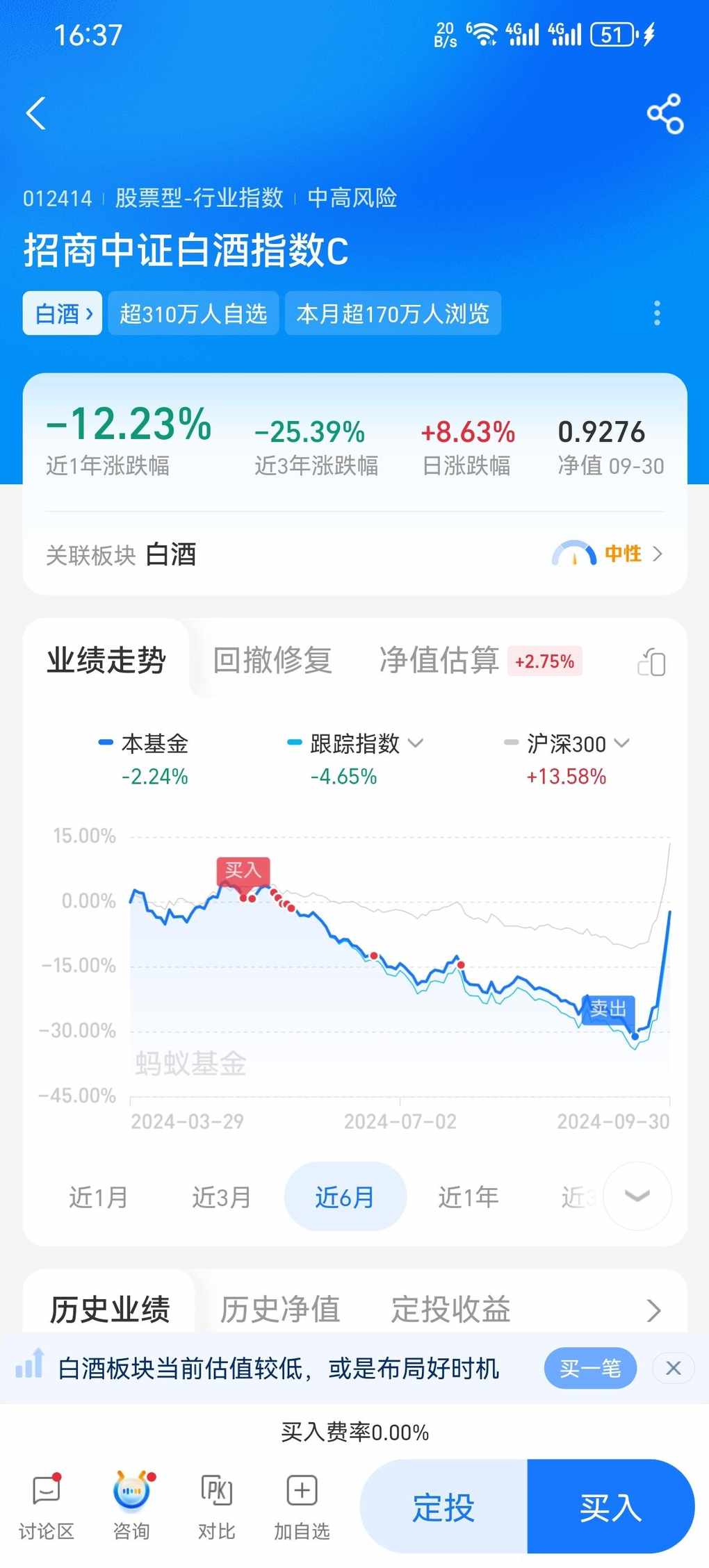Dismiss the 白酒板块 valuation banner
Screen dimensions: 709x1568
click(x=673, y=1368)
